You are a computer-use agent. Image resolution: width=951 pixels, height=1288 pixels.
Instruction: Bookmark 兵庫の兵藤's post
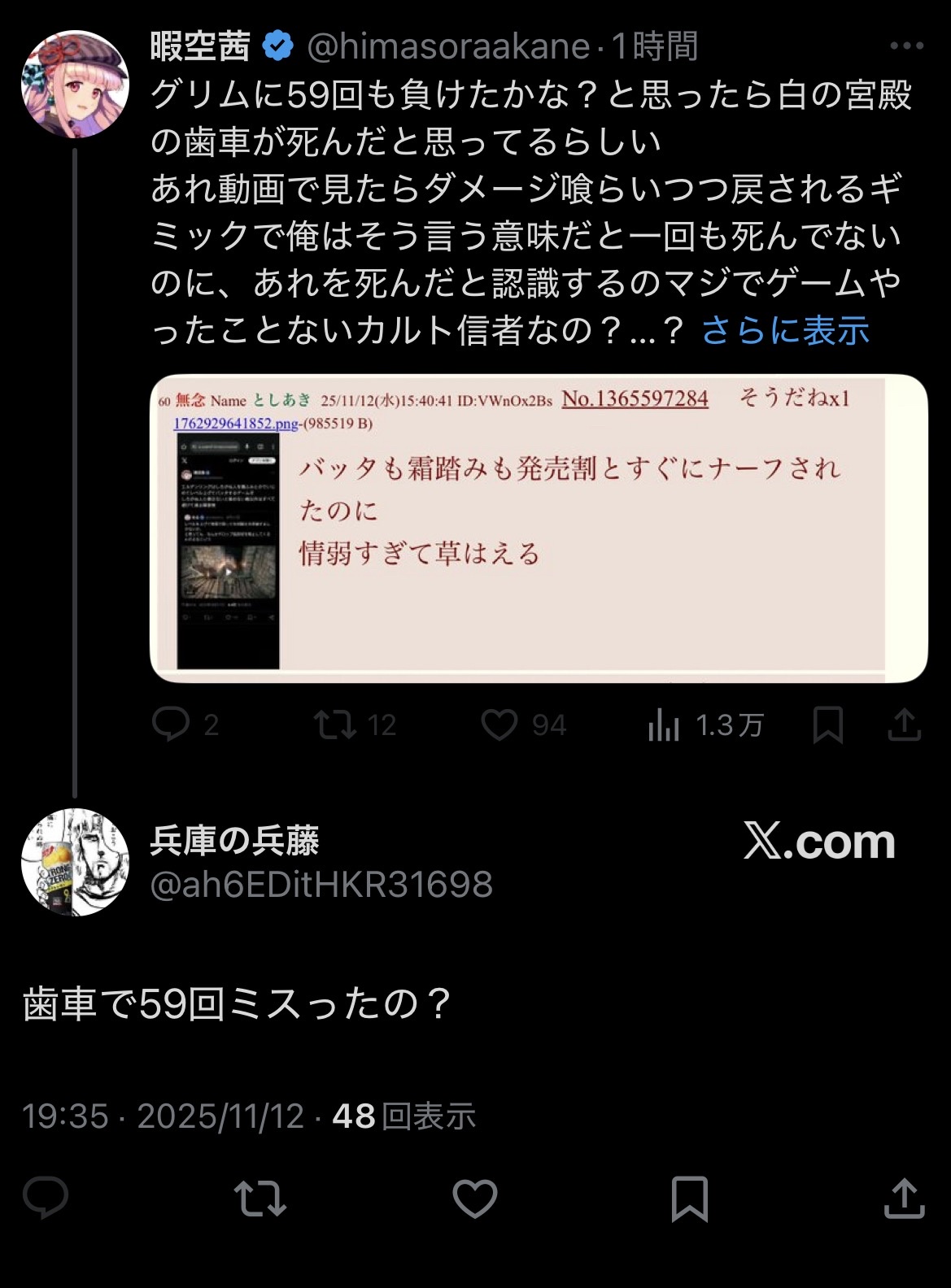pyautogui.click(x=689, y=1199)
